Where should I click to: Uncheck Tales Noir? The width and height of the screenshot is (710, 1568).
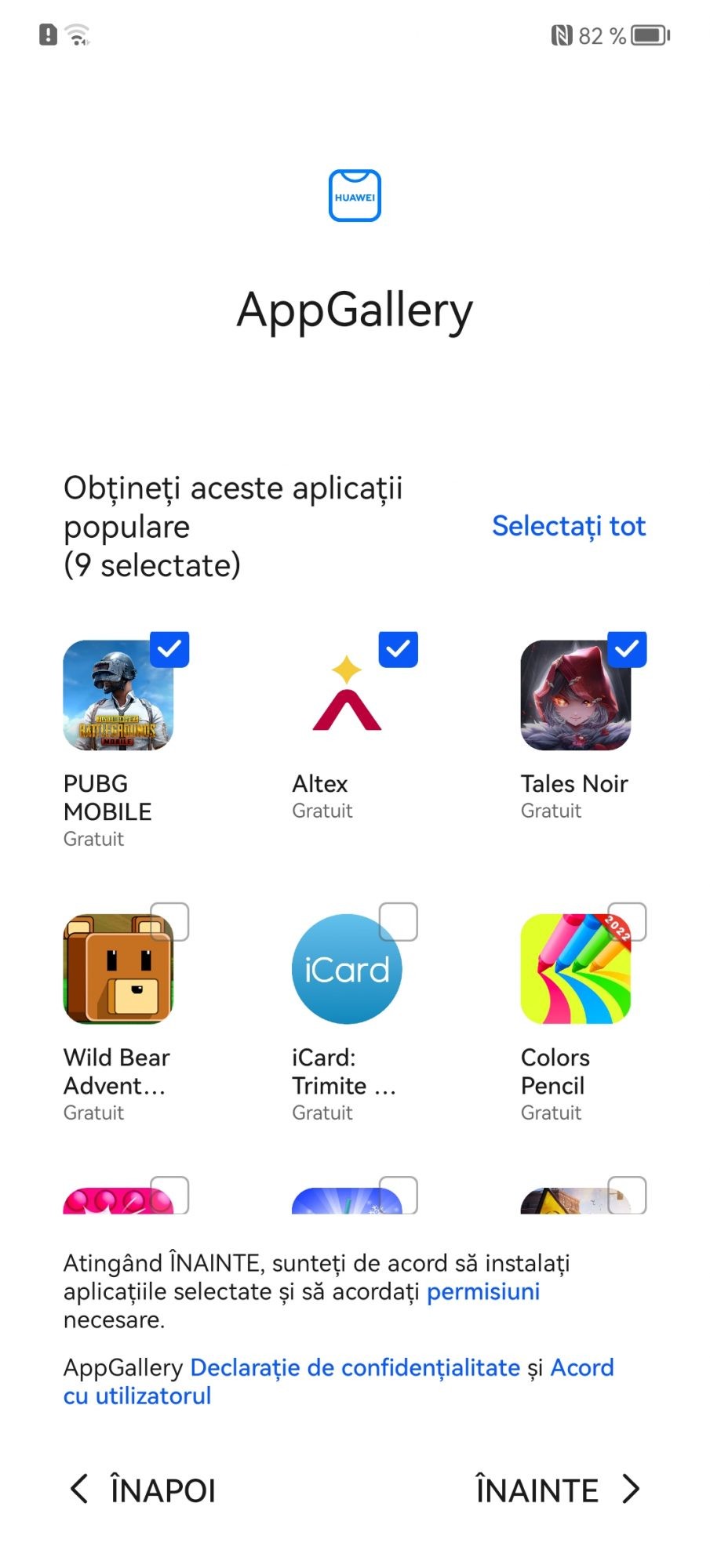tap(627, 649)
